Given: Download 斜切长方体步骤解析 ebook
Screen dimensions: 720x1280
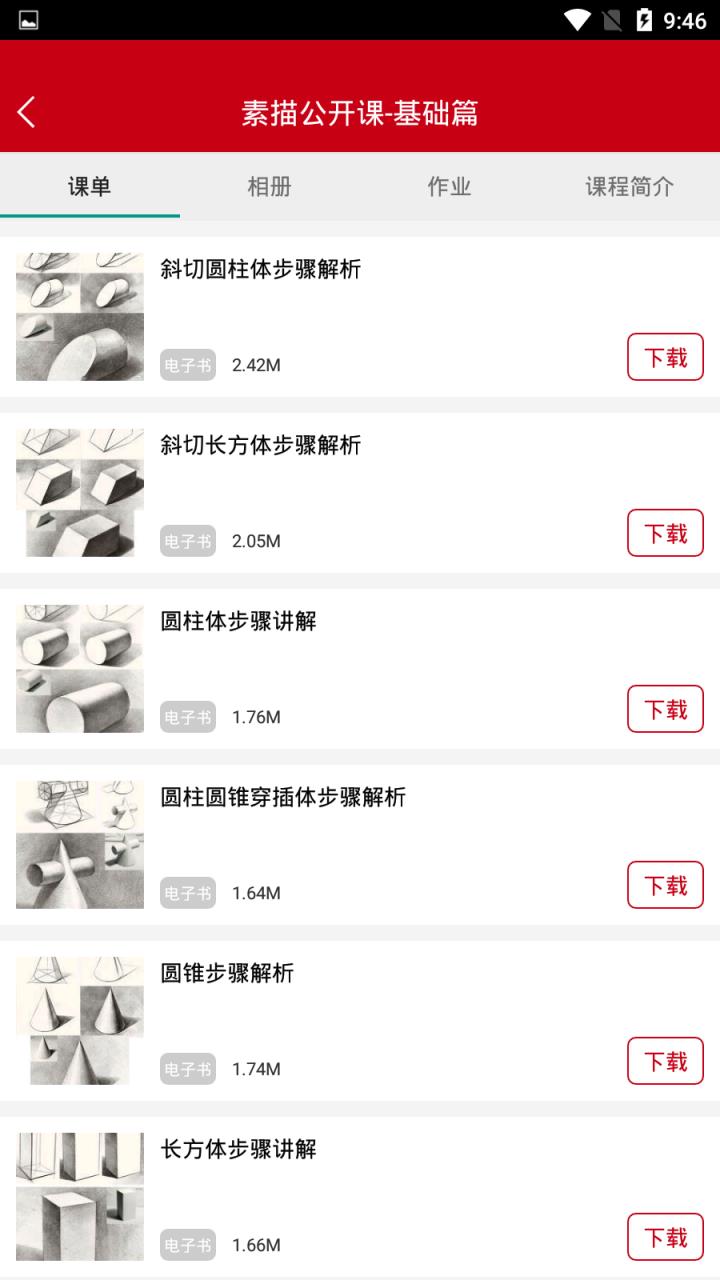Looking at the screenshot, I should pyautogui.click(x=664, y=533).
